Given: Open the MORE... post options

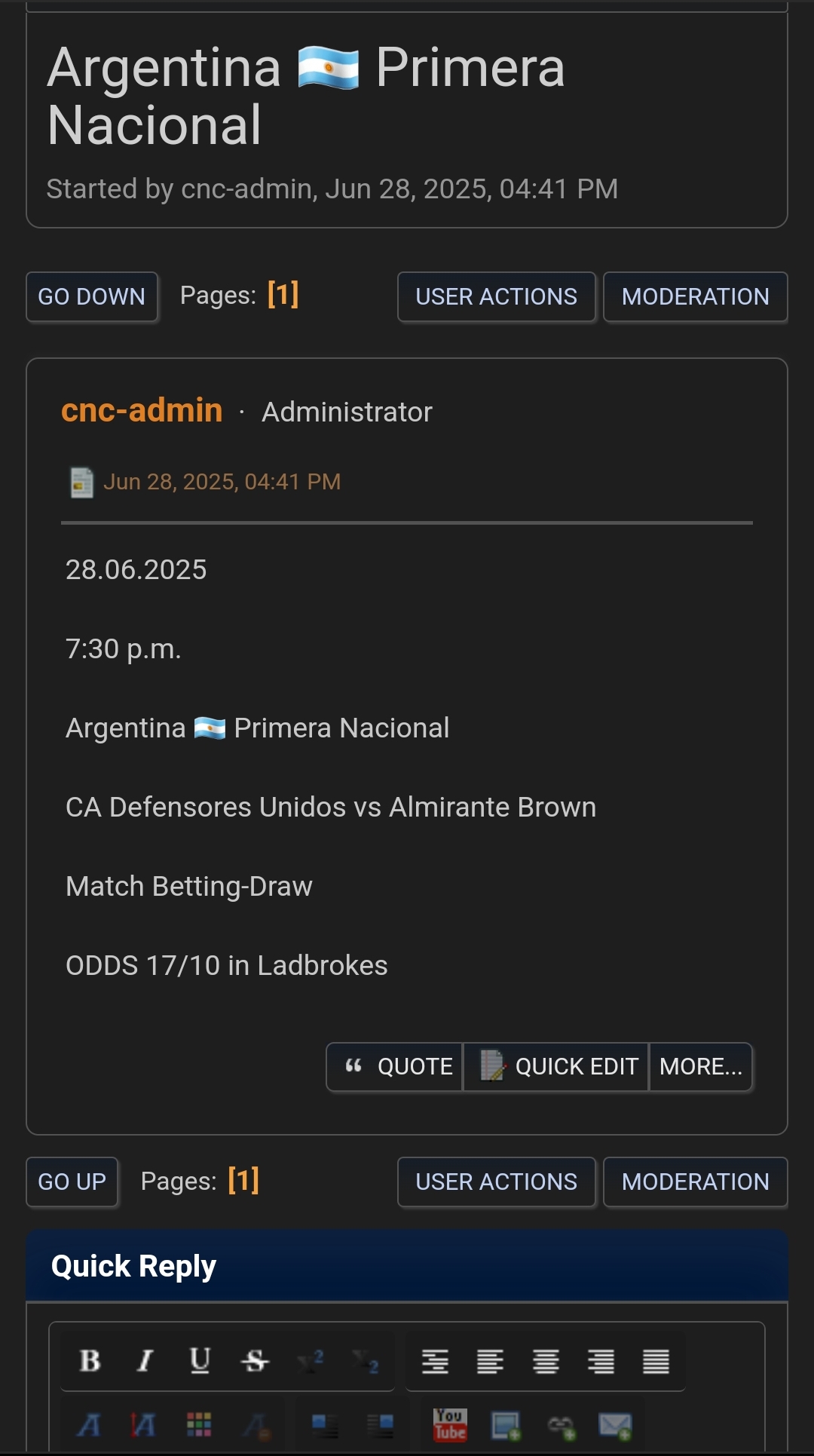Looking at the screenshot, I should pos(700,1066).
